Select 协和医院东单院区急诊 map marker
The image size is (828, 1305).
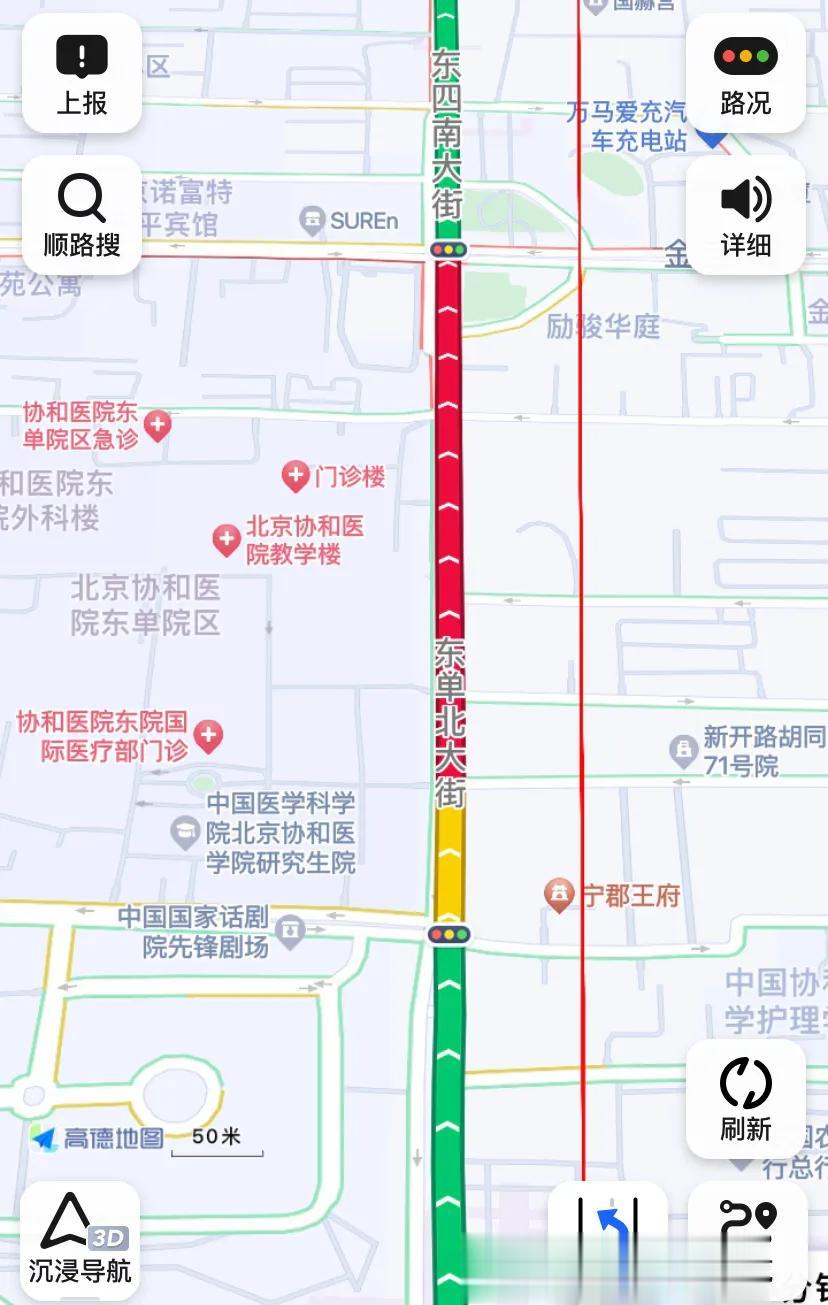(x=157, y=426)
